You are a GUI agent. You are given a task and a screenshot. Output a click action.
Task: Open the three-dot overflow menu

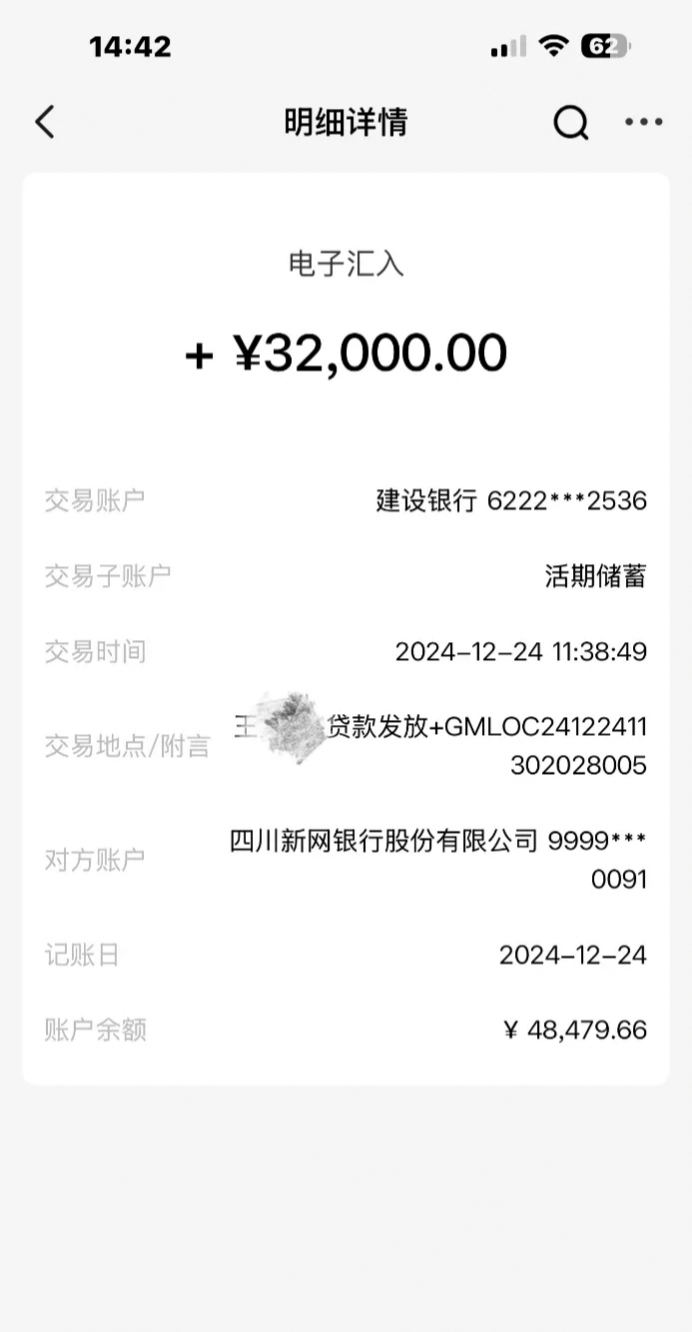[x=644, y=122]
